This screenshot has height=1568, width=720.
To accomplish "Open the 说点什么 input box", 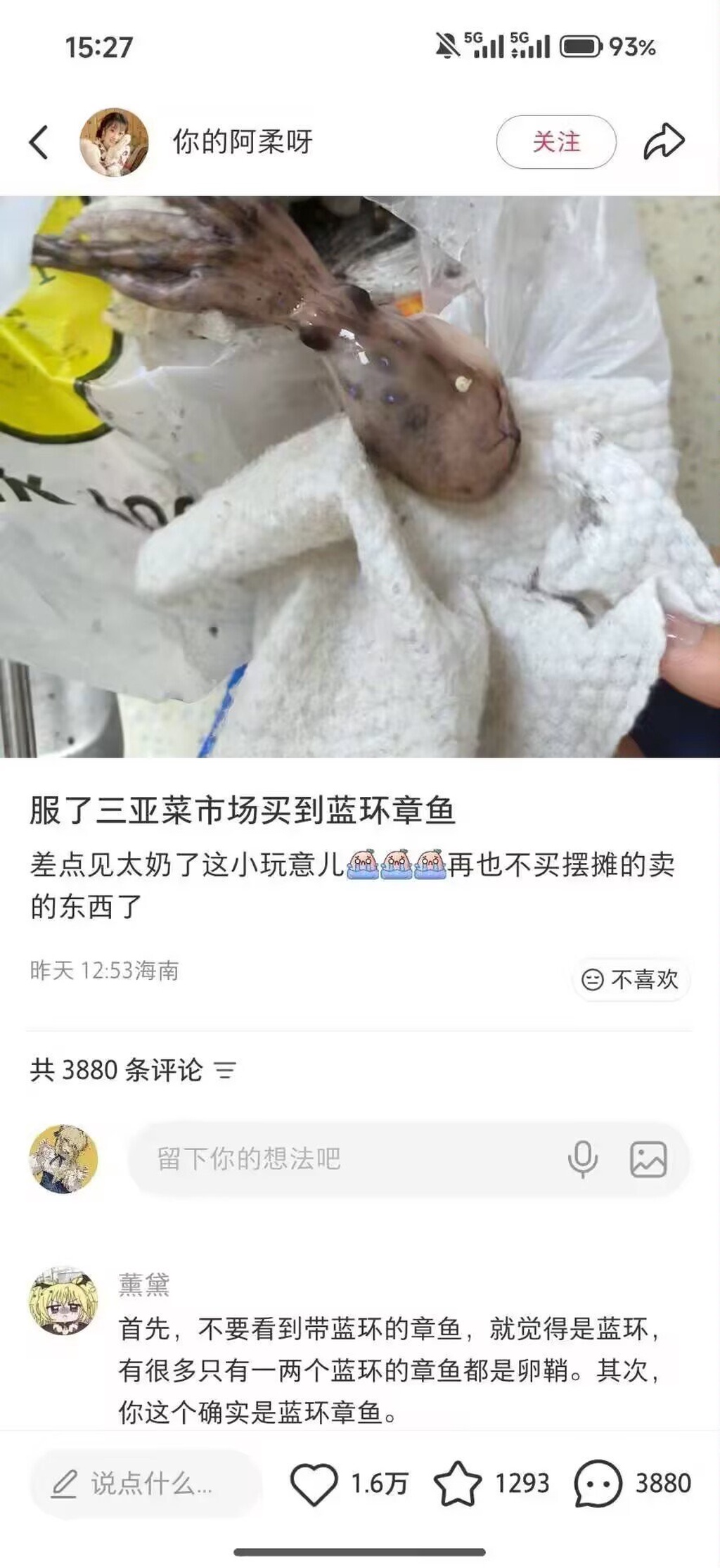I will coord(146,1484).
